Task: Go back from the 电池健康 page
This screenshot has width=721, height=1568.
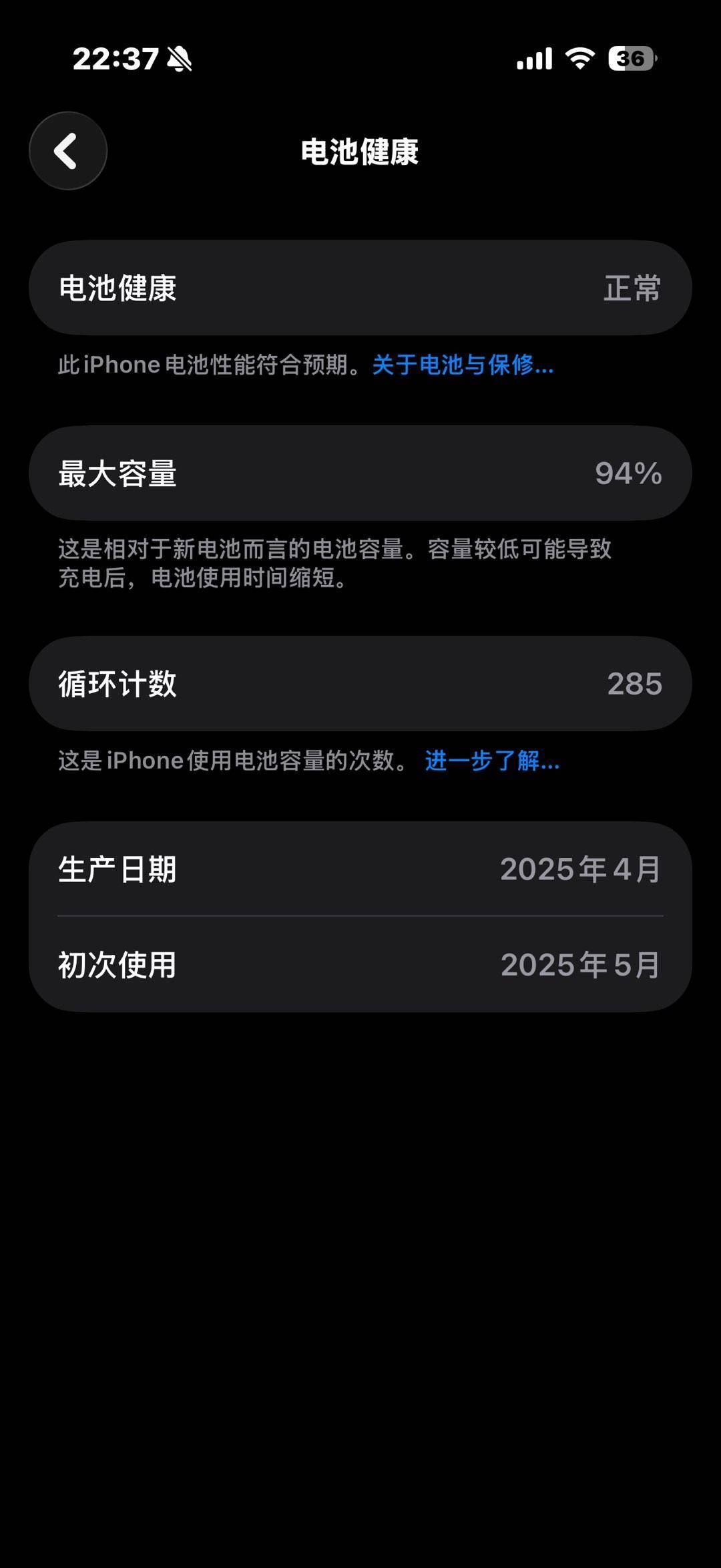Action: pos(67,151)
